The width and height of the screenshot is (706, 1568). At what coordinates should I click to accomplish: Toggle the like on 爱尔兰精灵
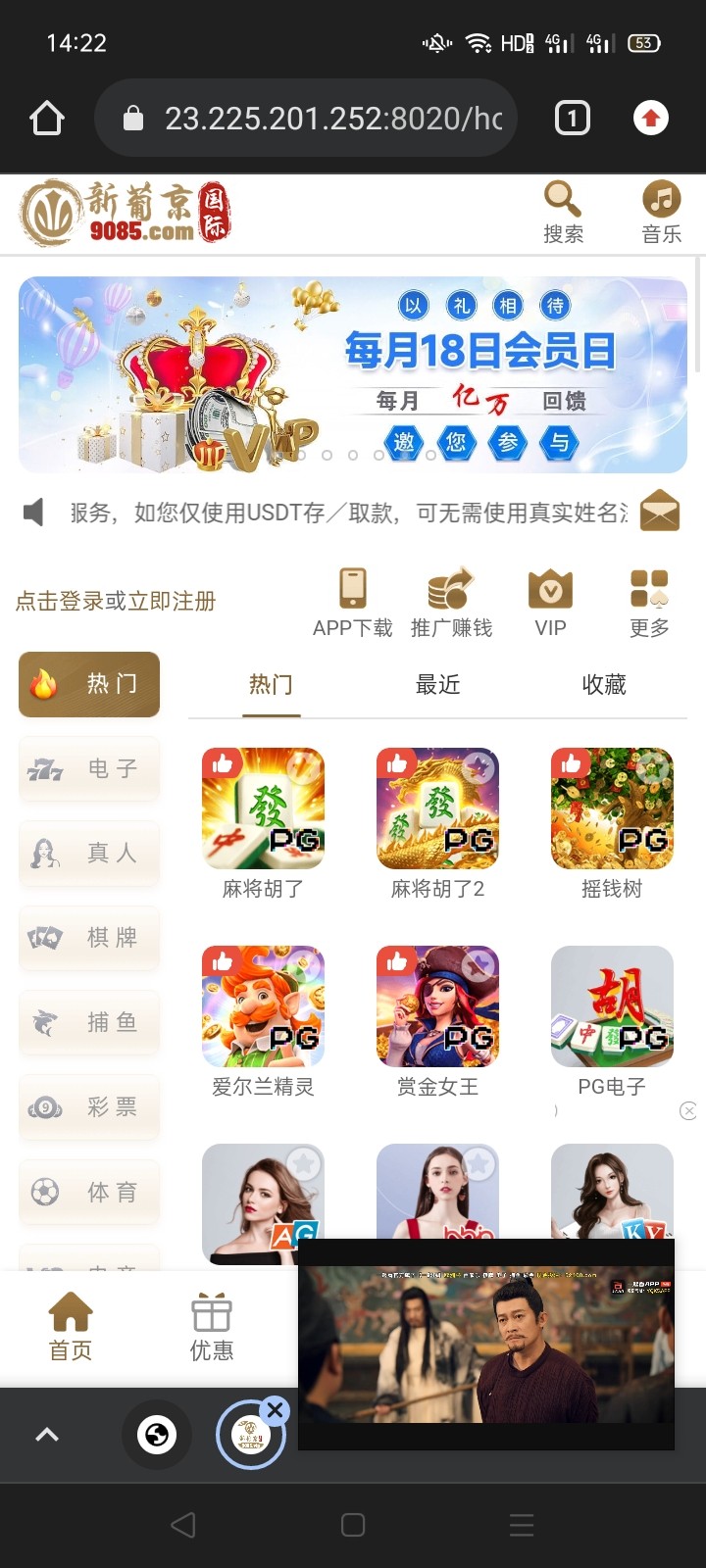221,963
